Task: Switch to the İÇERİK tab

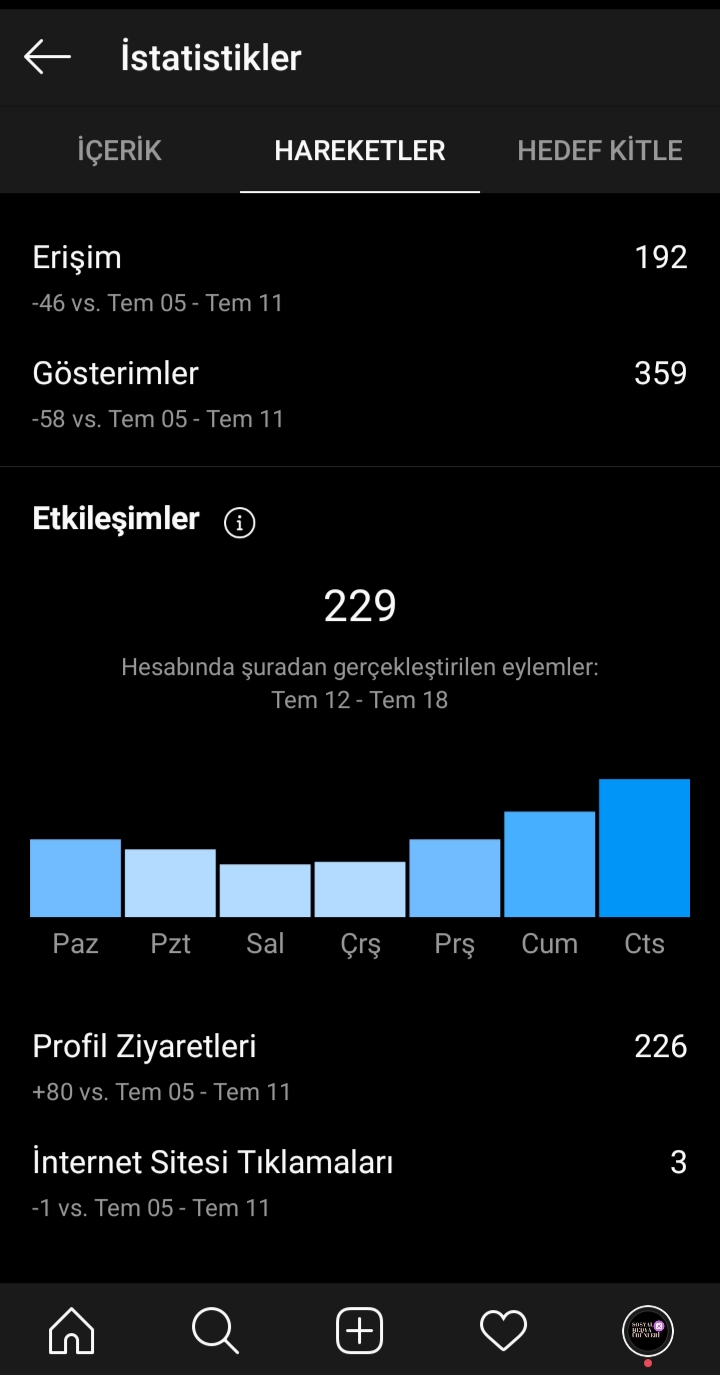Action: (x=120, y=150)
